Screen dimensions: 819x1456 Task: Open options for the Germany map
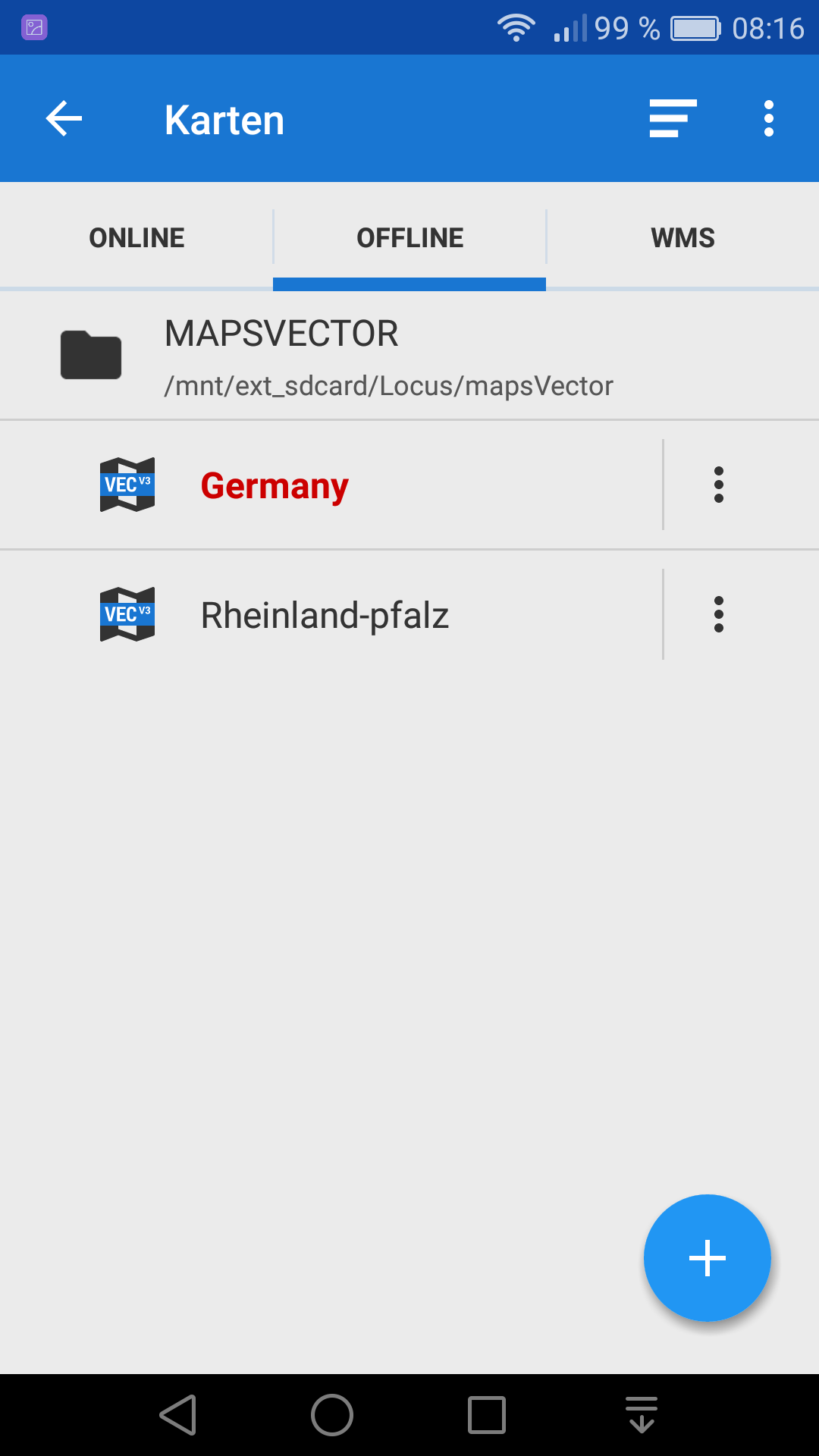[718, 485]
